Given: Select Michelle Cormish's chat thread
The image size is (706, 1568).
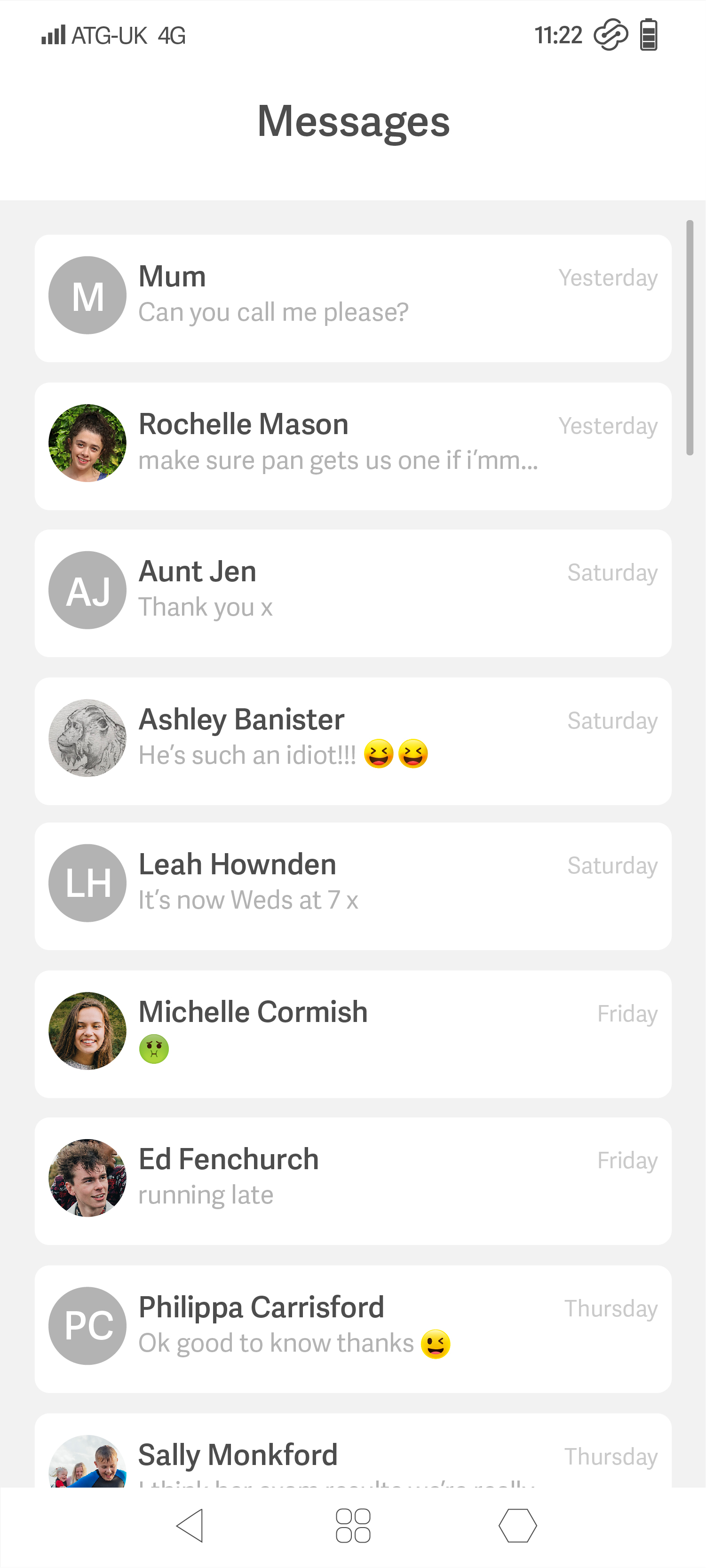Looking at the screenshot, I should (x=353, y=1034).
